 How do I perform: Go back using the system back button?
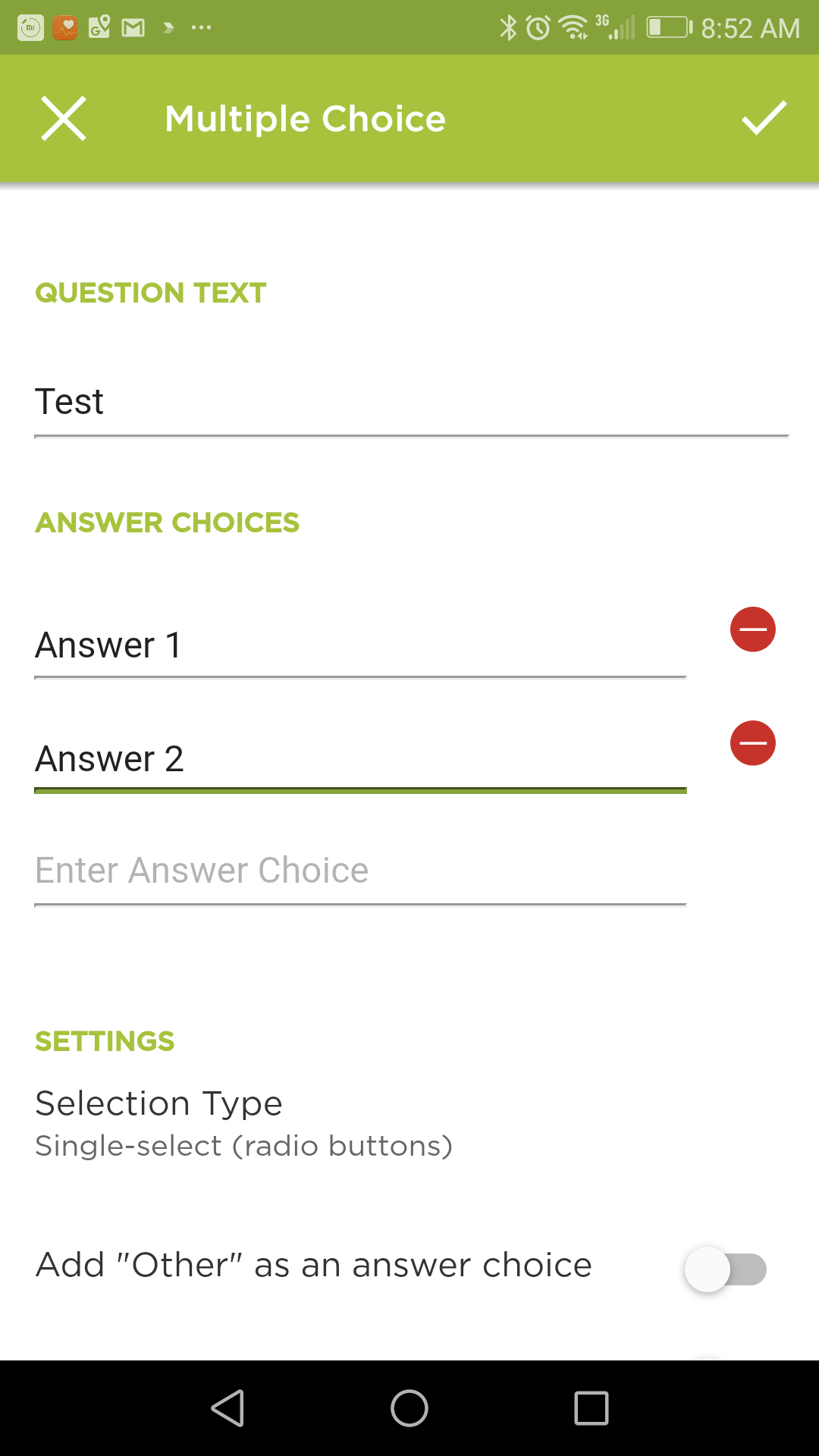click(x=227, y=1408)
